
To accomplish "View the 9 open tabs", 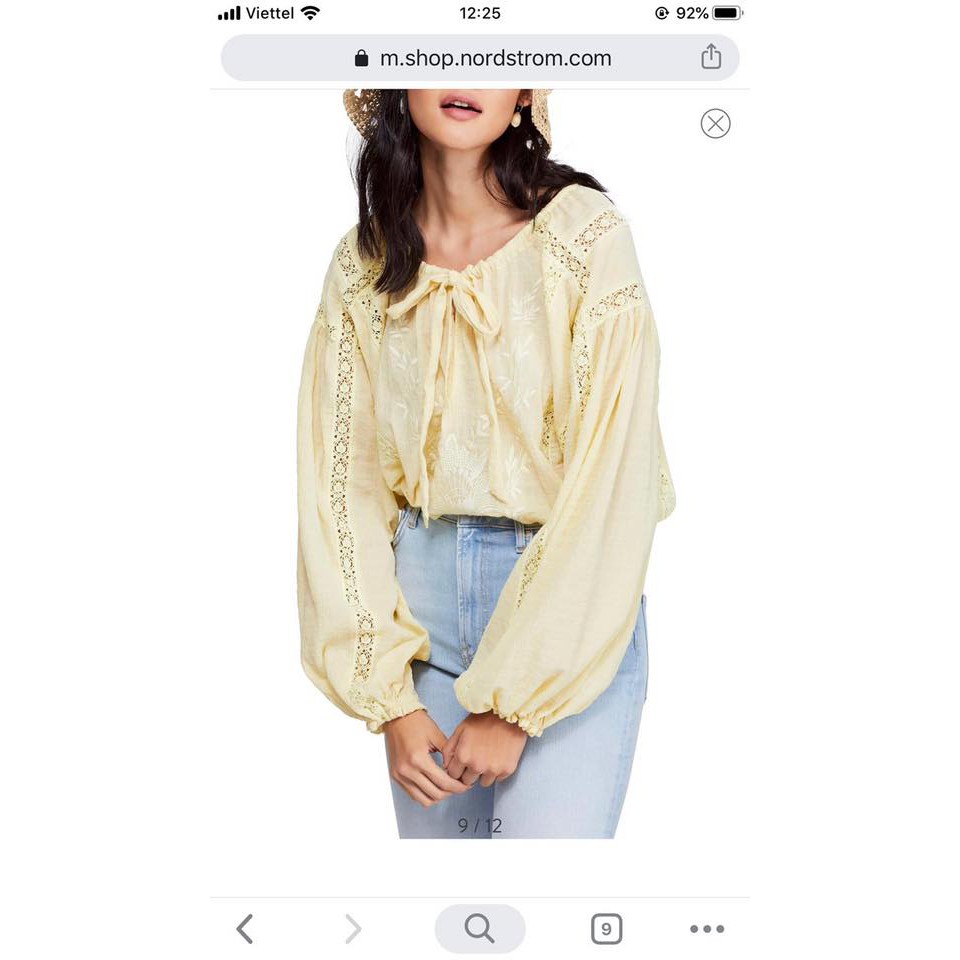I will 606,929.
